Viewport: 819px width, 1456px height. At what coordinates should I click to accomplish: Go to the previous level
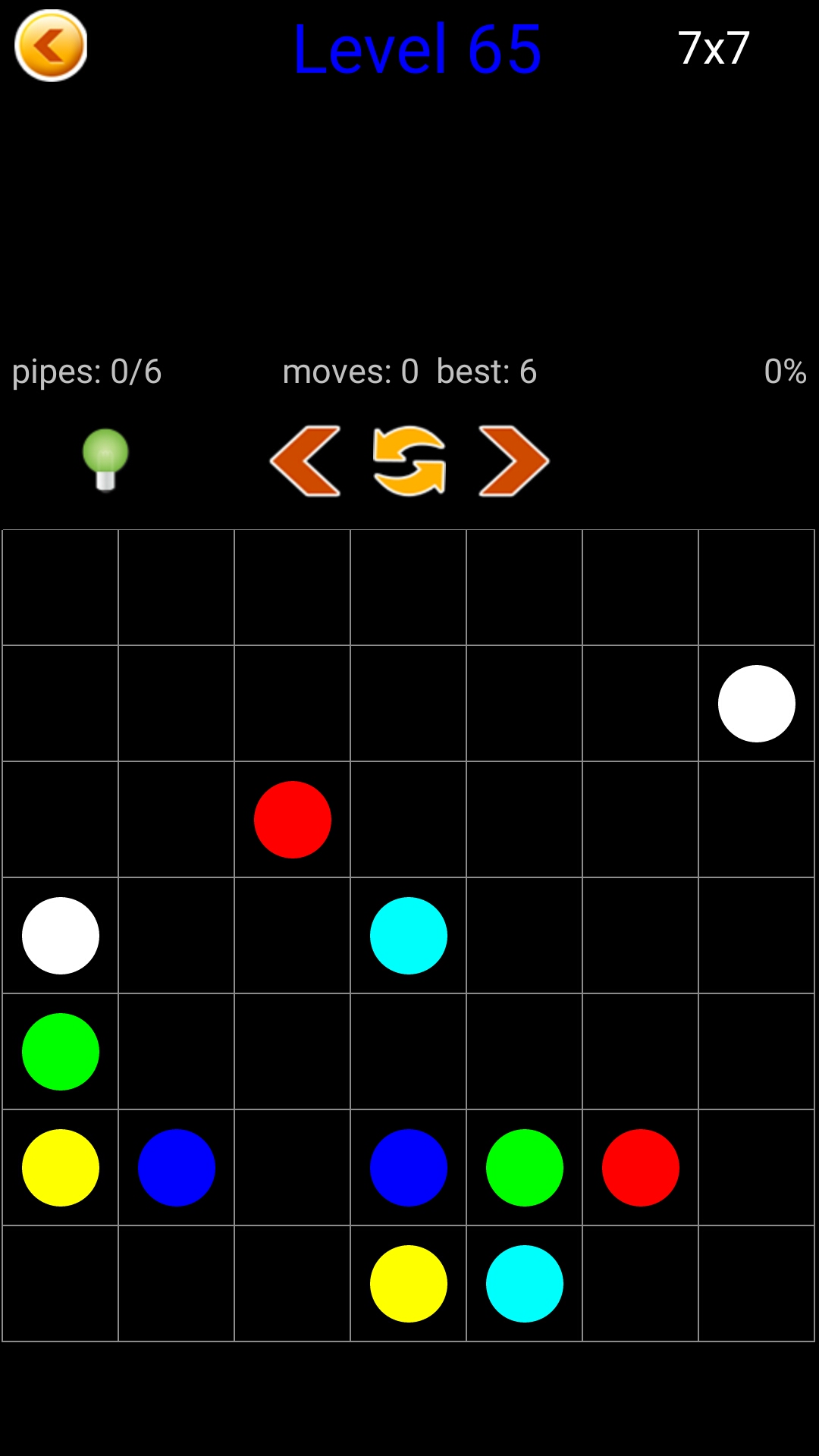306,461
